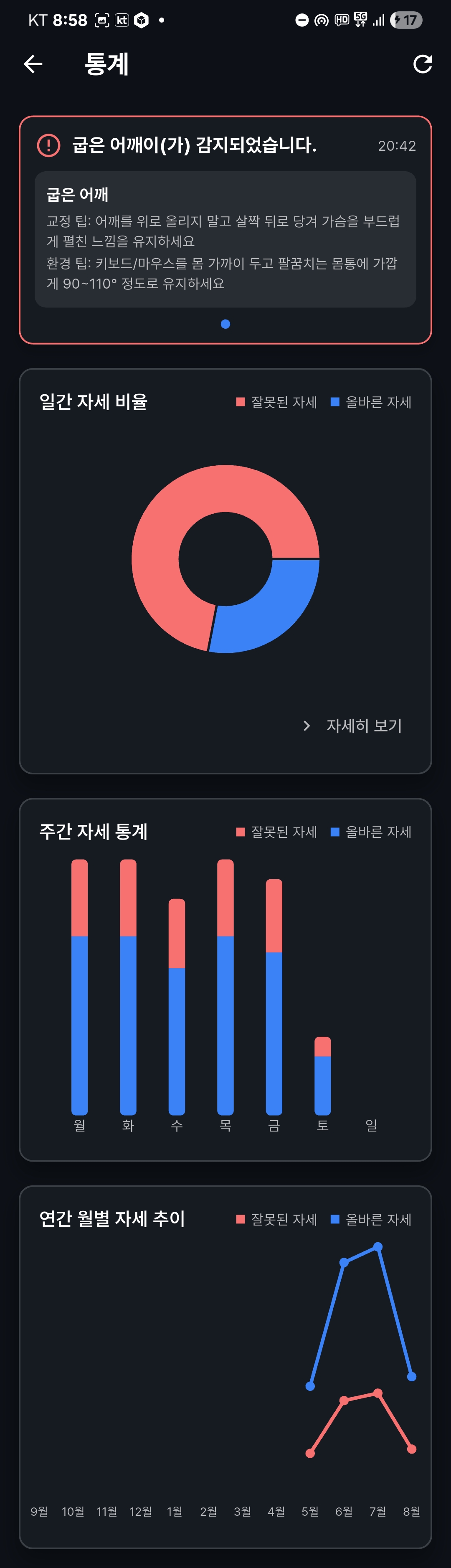This screenshot has height=1568, width=451.
Task: Tap the alert card page indicator dot
Action: (x=225, y=324)
